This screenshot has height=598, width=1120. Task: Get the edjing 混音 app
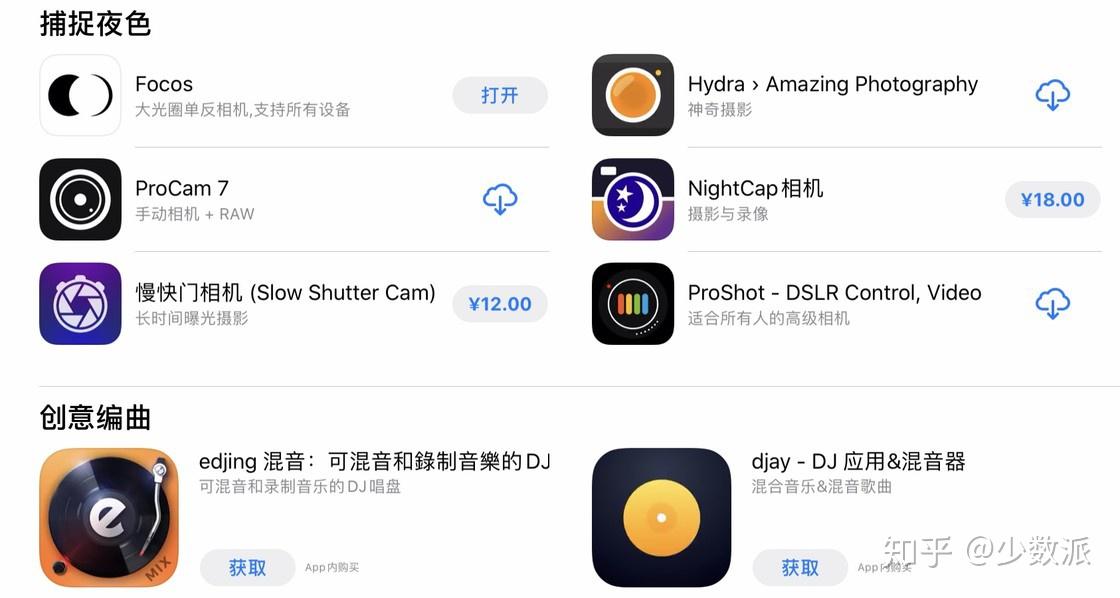coord(247,568)
